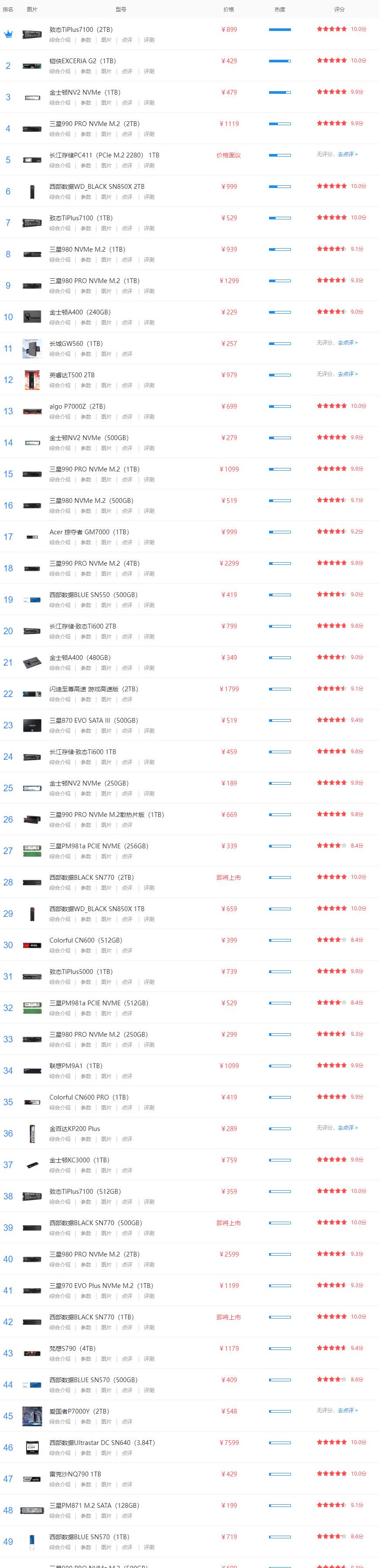
Task: View 图片 for 金士顿NV2 NVMe (1TB)
Action: (x=106, y=103)
